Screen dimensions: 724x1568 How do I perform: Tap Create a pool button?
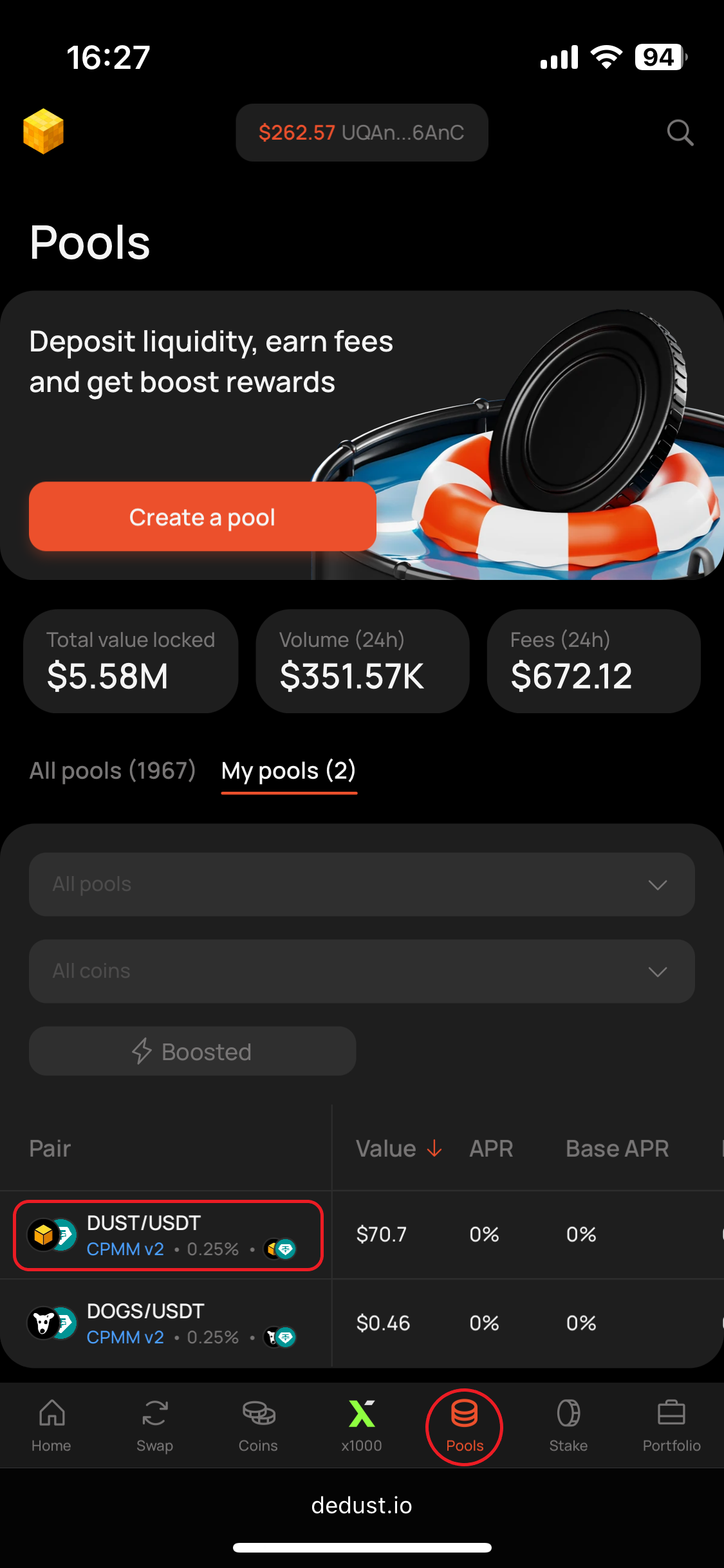click(x=202, y=517)
